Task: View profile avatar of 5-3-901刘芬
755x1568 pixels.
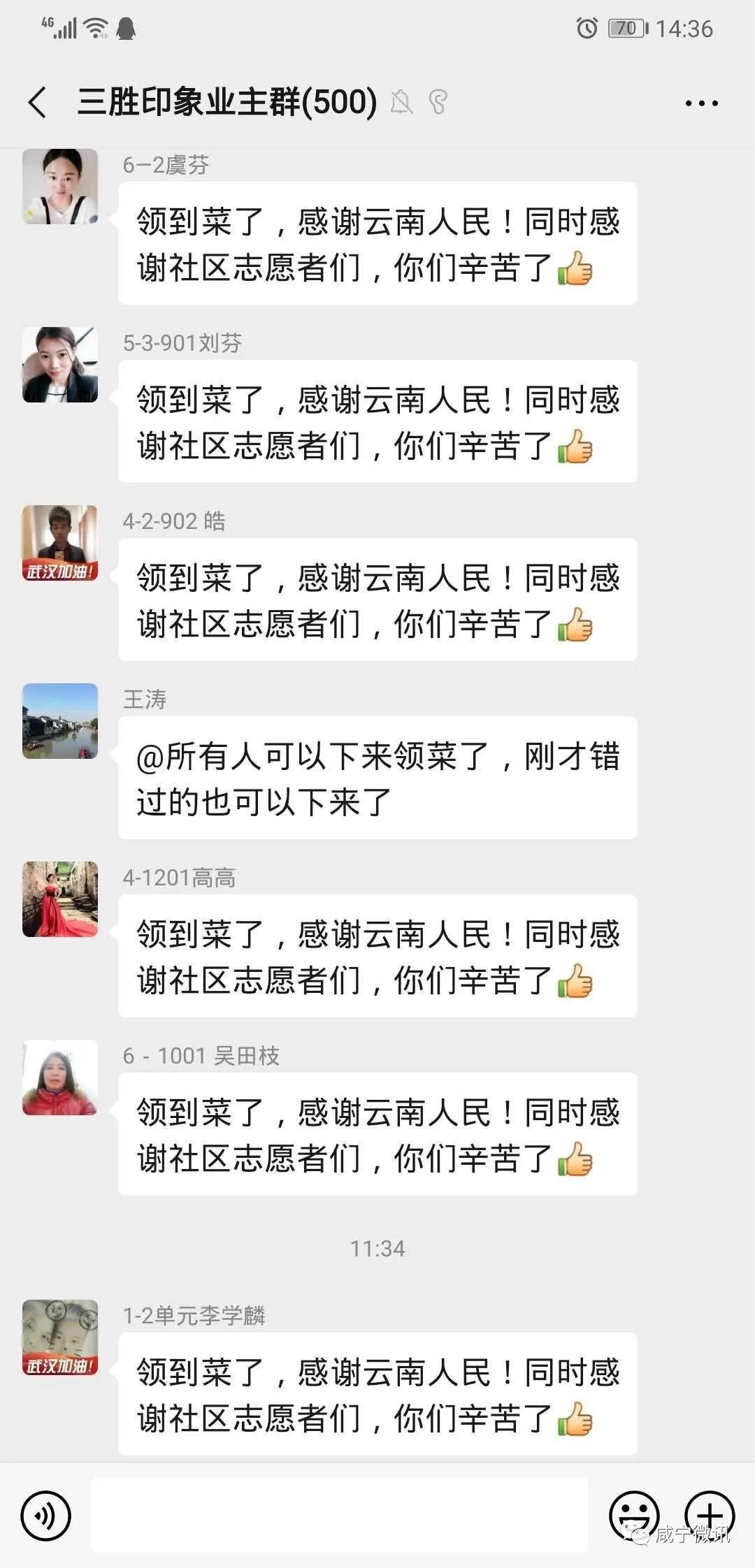Action: click(x=60, y=365)
